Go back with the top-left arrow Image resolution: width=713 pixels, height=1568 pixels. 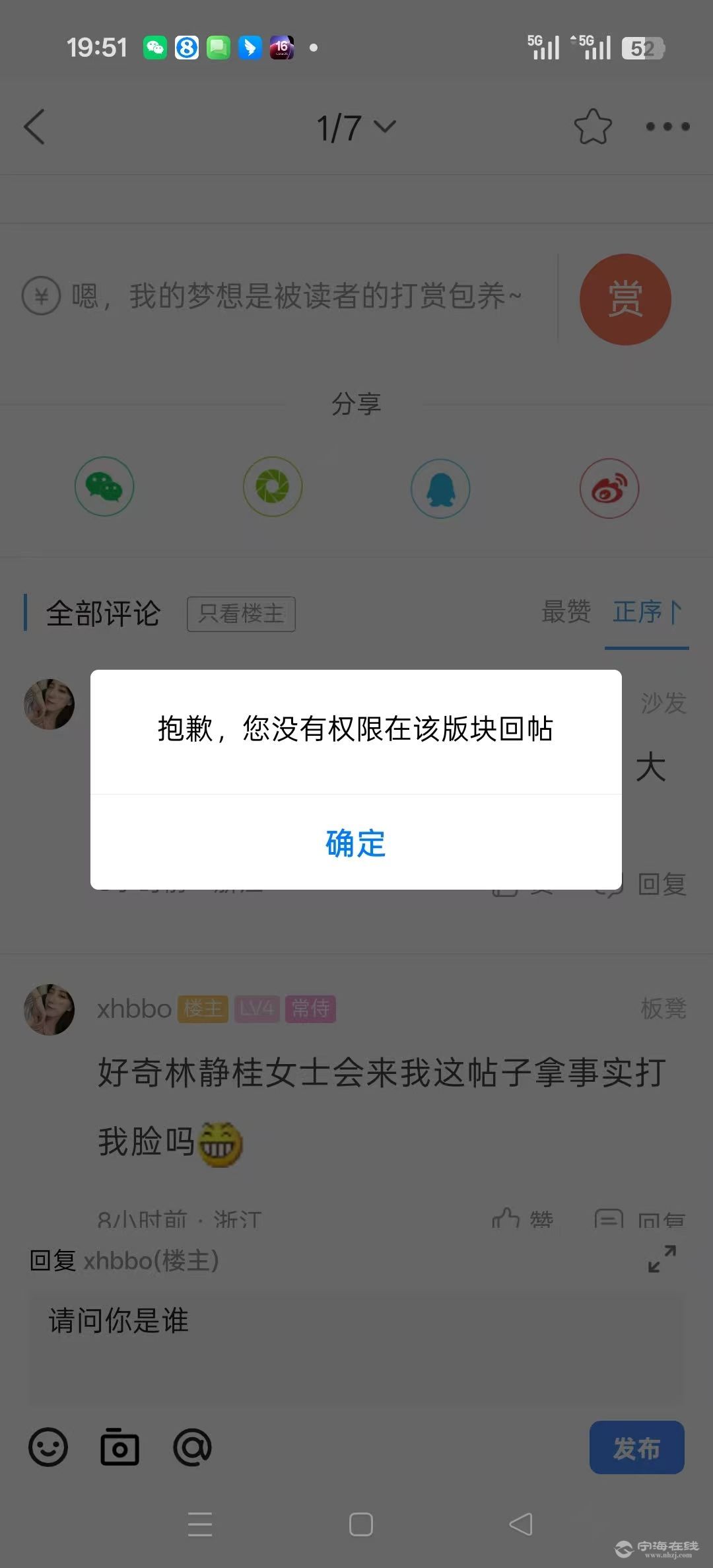click(x=34, y=126)
